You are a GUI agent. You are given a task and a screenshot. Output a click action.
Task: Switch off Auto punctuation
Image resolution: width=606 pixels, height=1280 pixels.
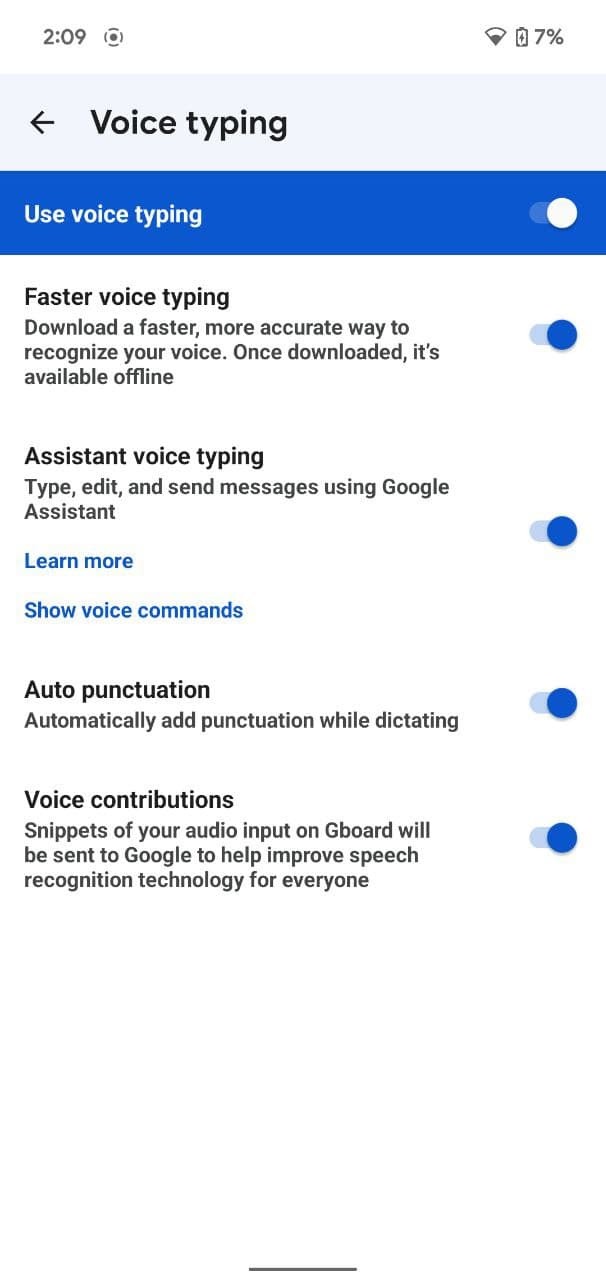tap(553, 703)
